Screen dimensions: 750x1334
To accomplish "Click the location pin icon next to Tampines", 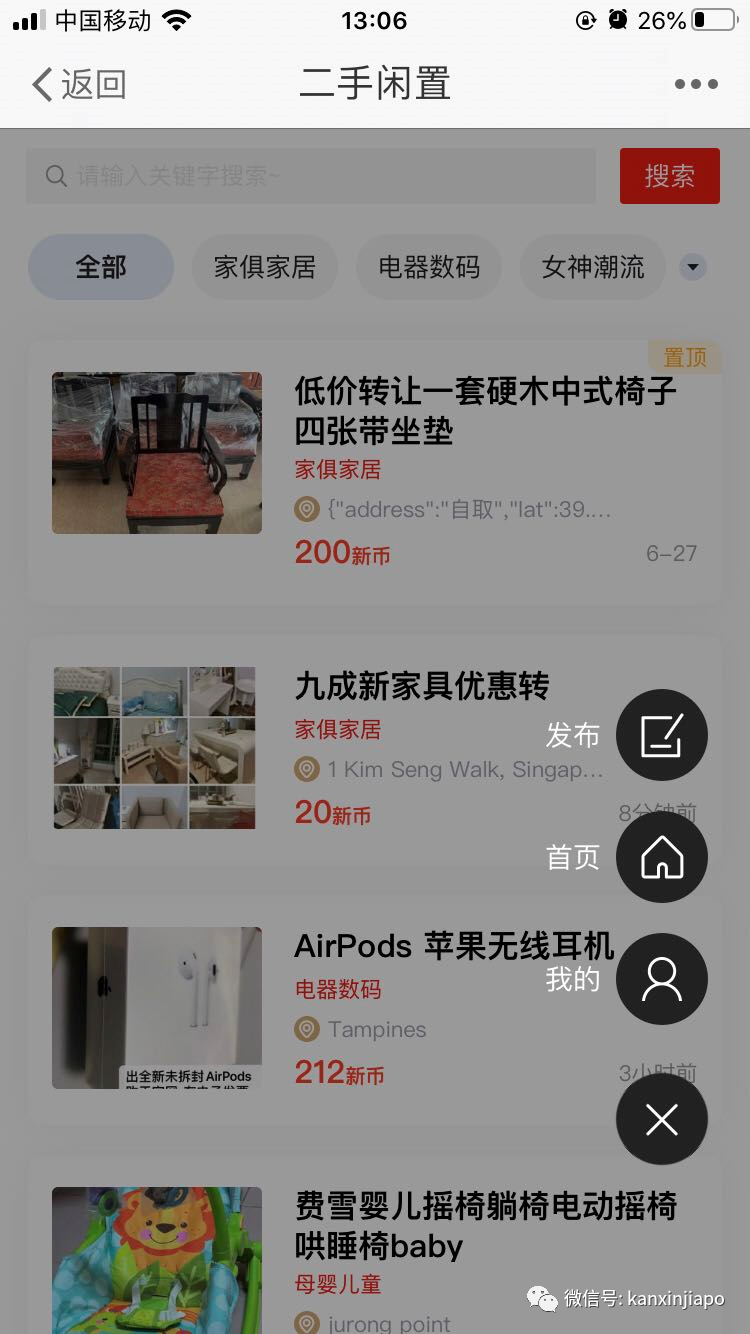I will pos(307,1029).
